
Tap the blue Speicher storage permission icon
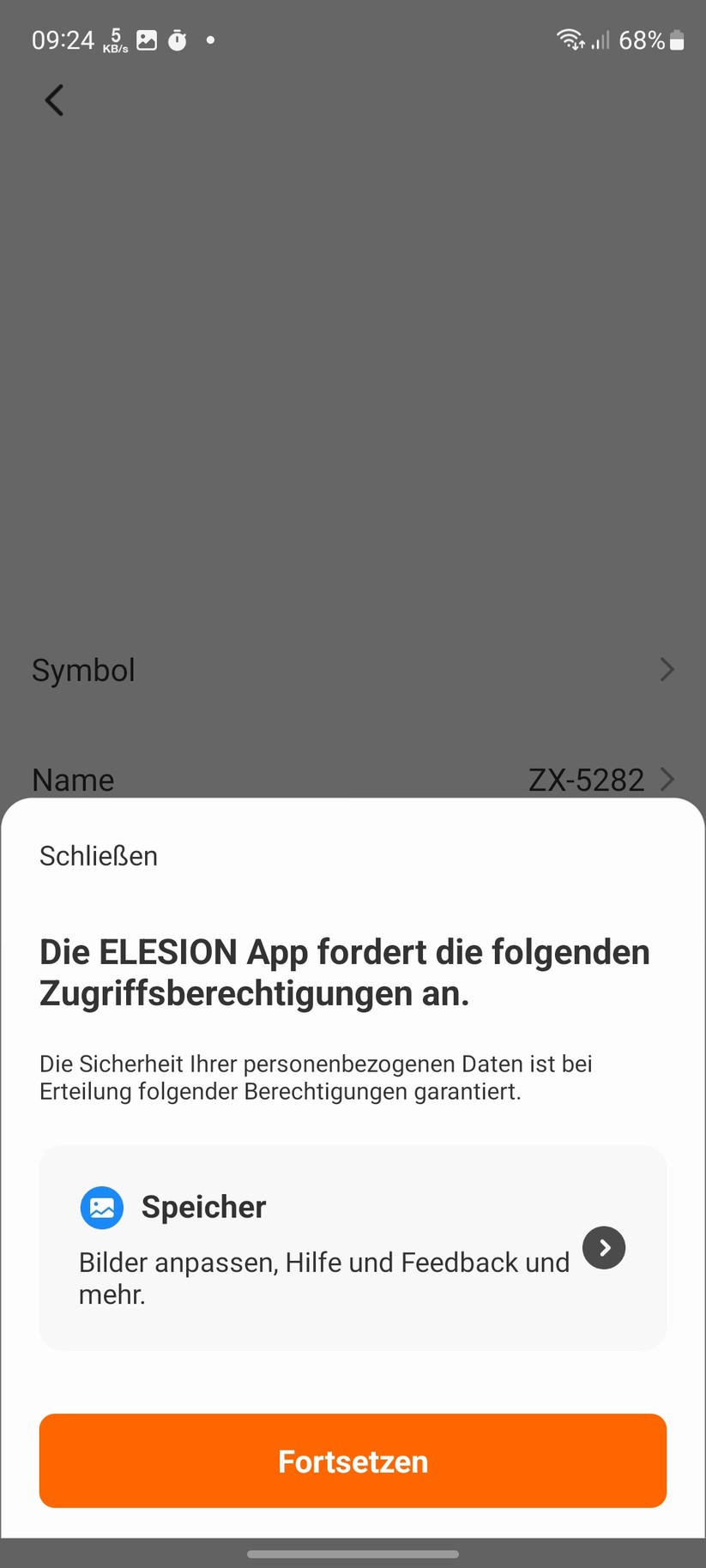[101, 1207]
